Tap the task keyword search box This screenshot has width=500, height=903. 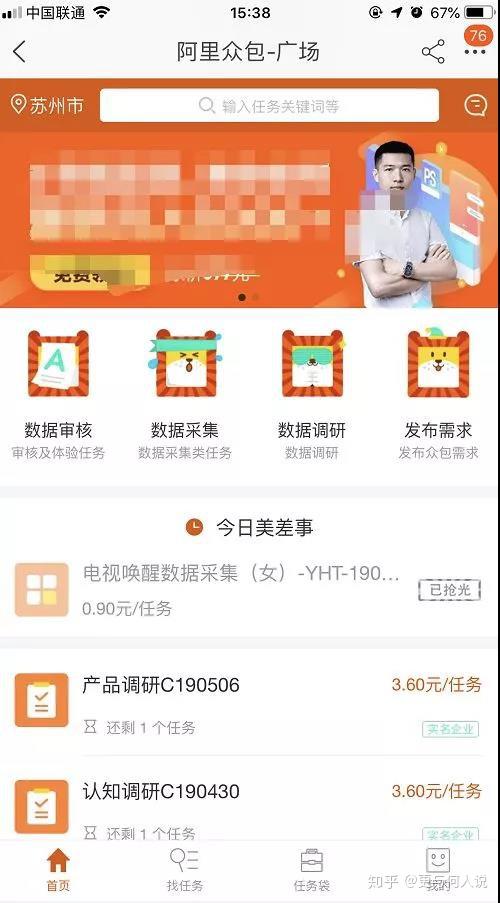click(269, 105)
